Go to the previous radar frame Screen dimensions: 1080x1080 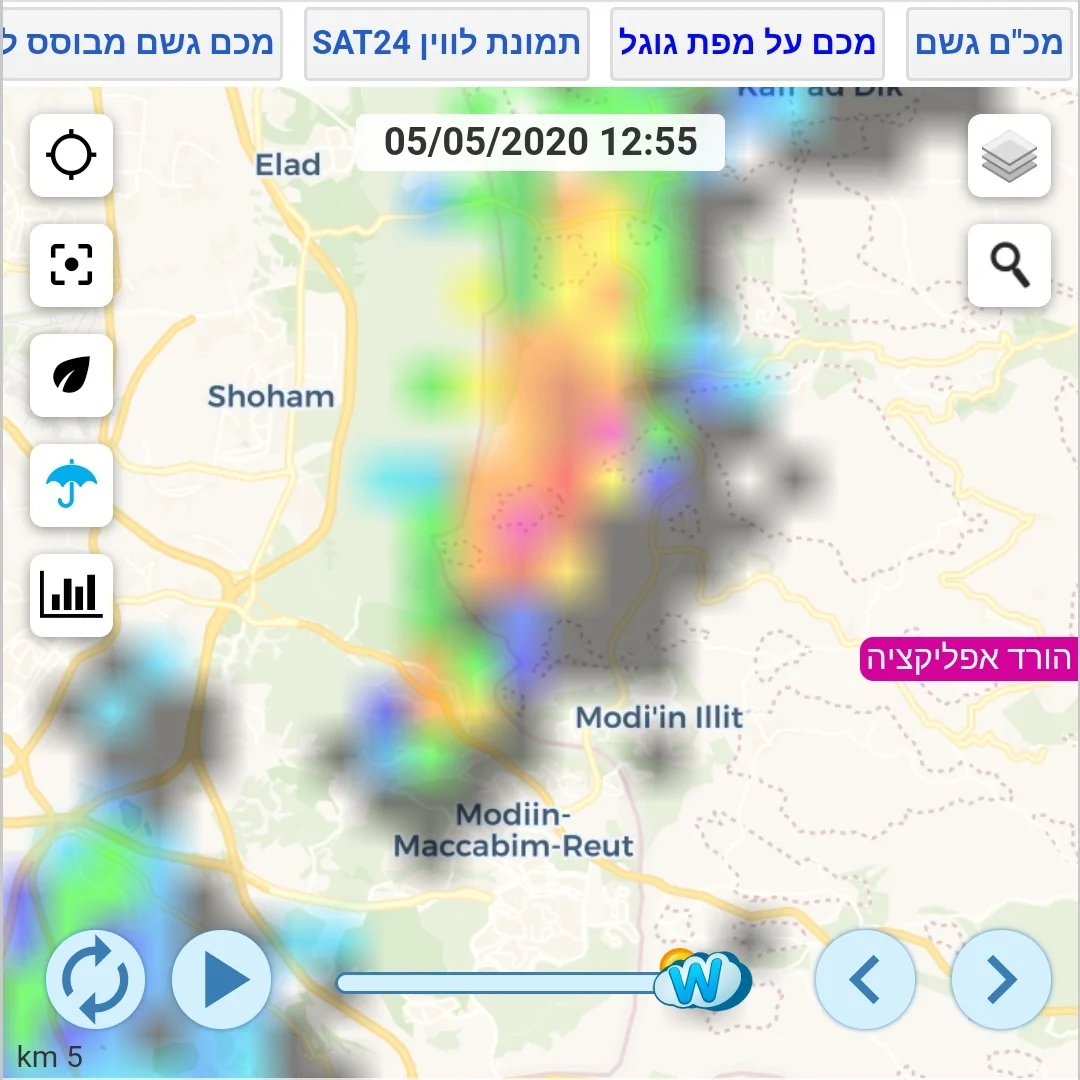coord(865,980)
